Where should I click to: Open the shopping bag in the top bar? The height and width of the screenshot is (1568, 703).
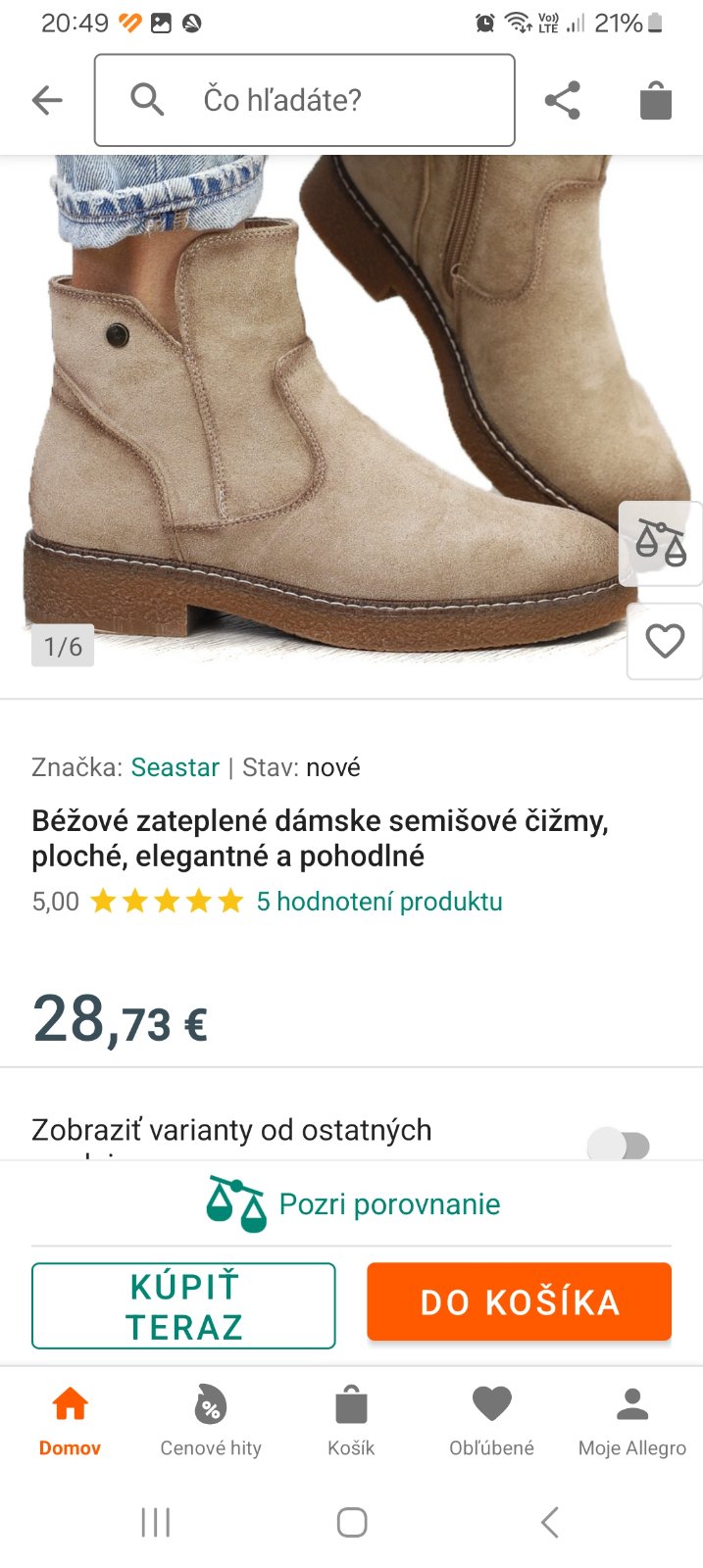[655, 100]
